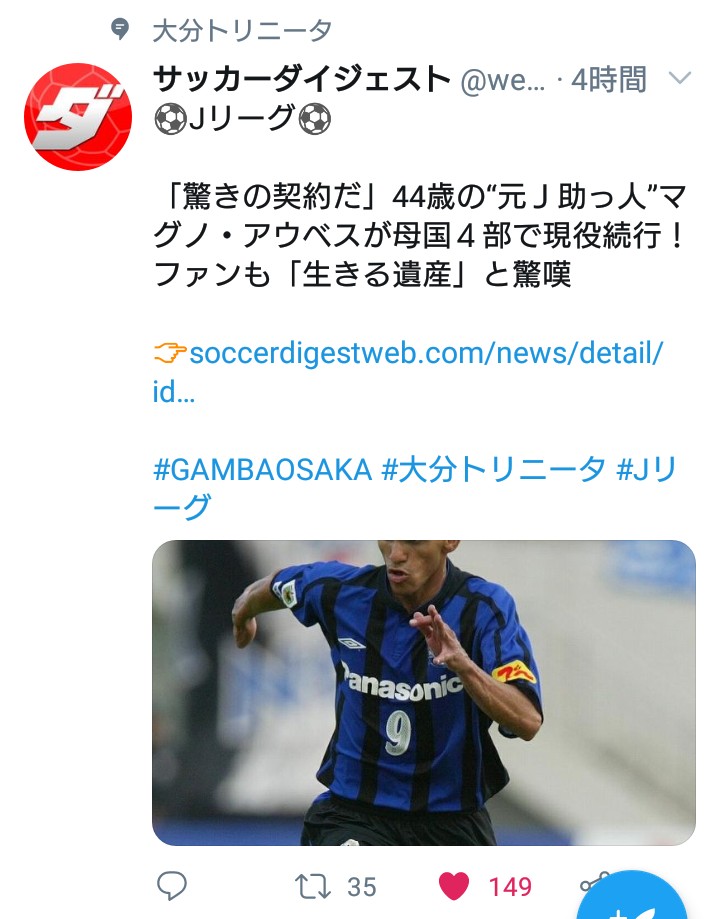Open the サッカーダイジェスト profile avatar

[78, 117]
